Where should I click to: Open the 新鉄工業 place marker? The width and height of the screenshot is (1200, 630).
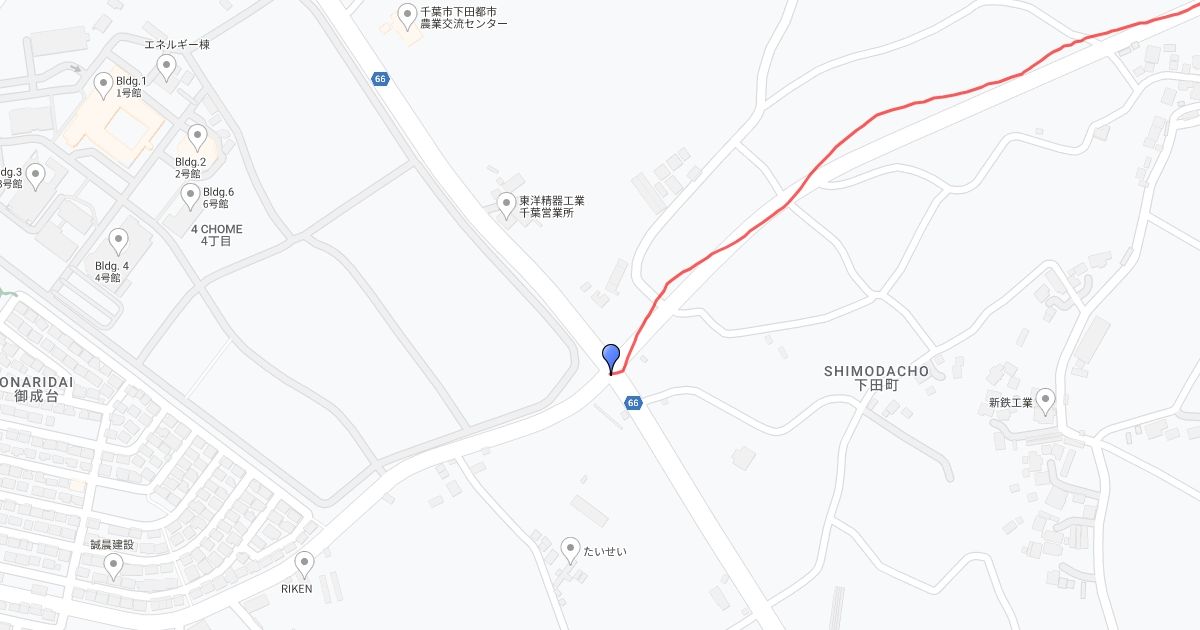tap(1045, 401)
